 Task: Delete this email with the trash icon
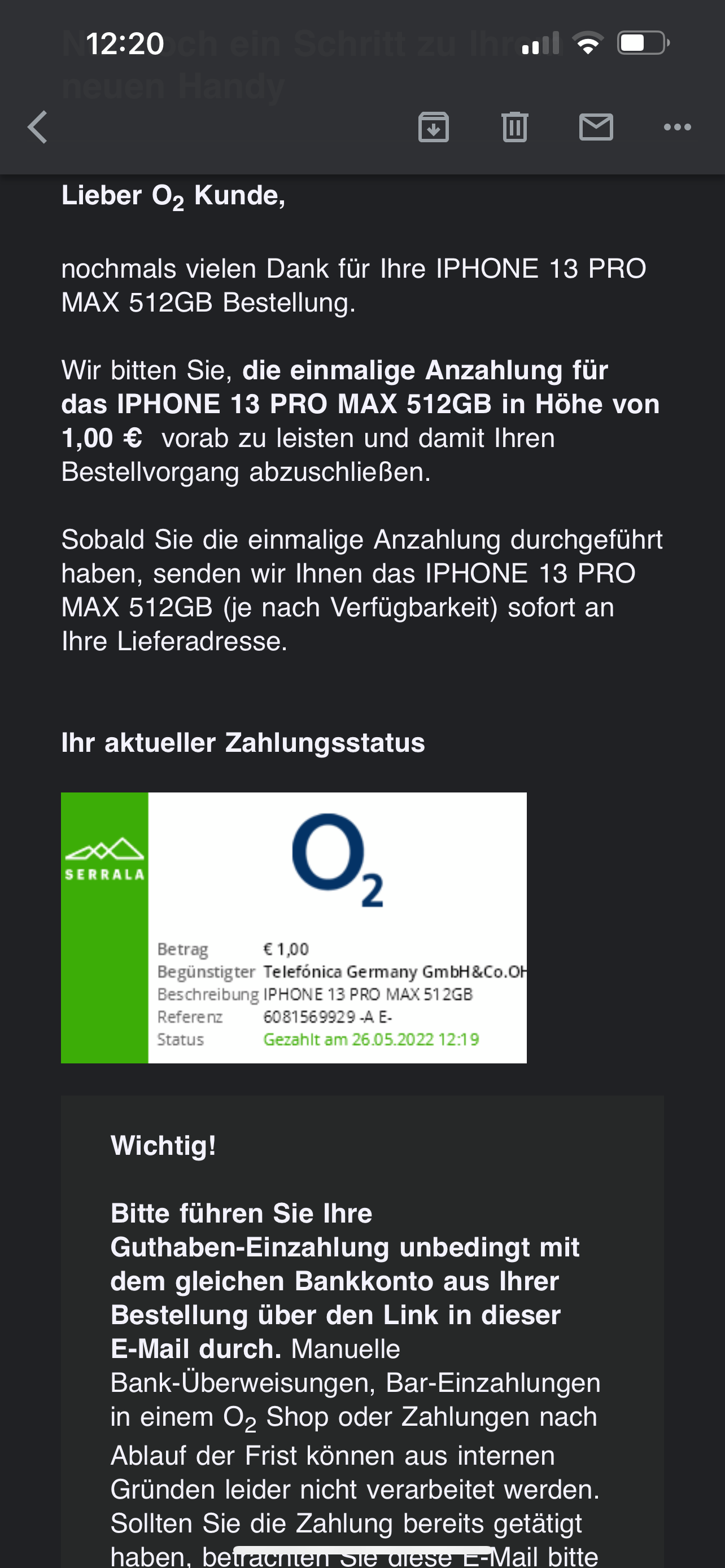[514, 127]
